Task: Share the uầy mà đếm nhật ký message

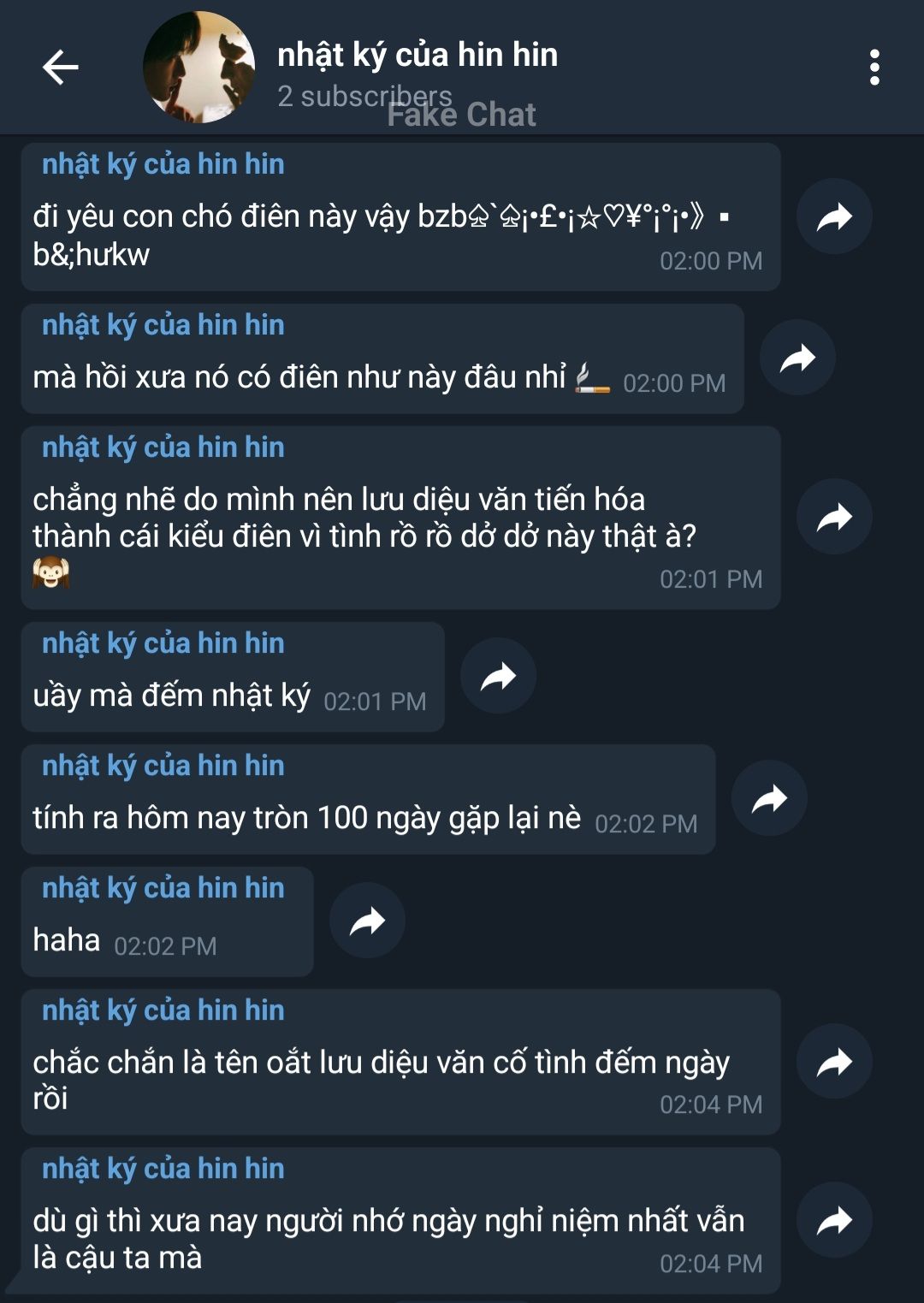Action: point(498,676)
